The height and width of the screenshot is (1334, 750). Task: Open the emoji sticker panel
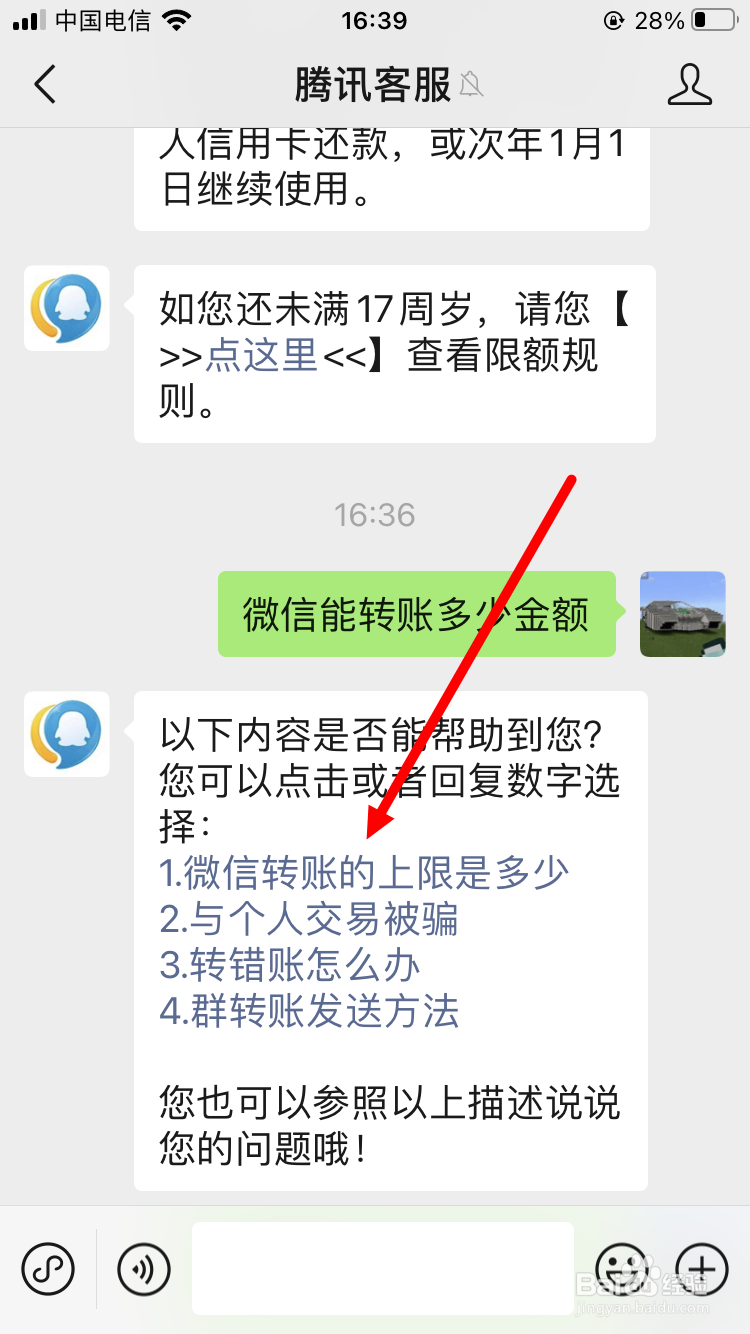pyautogui.click(x=621, y=1270)
